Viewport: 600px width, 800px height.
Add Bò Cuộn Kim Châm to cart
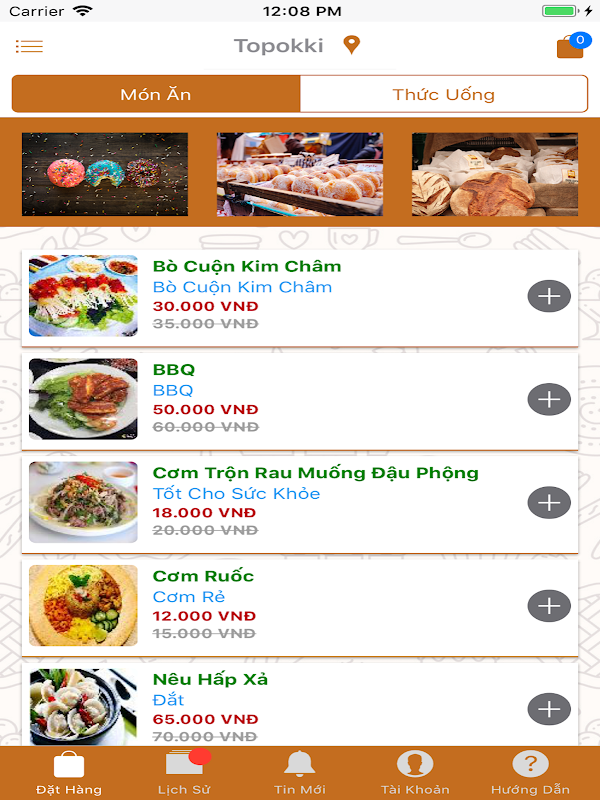[549, 296]
